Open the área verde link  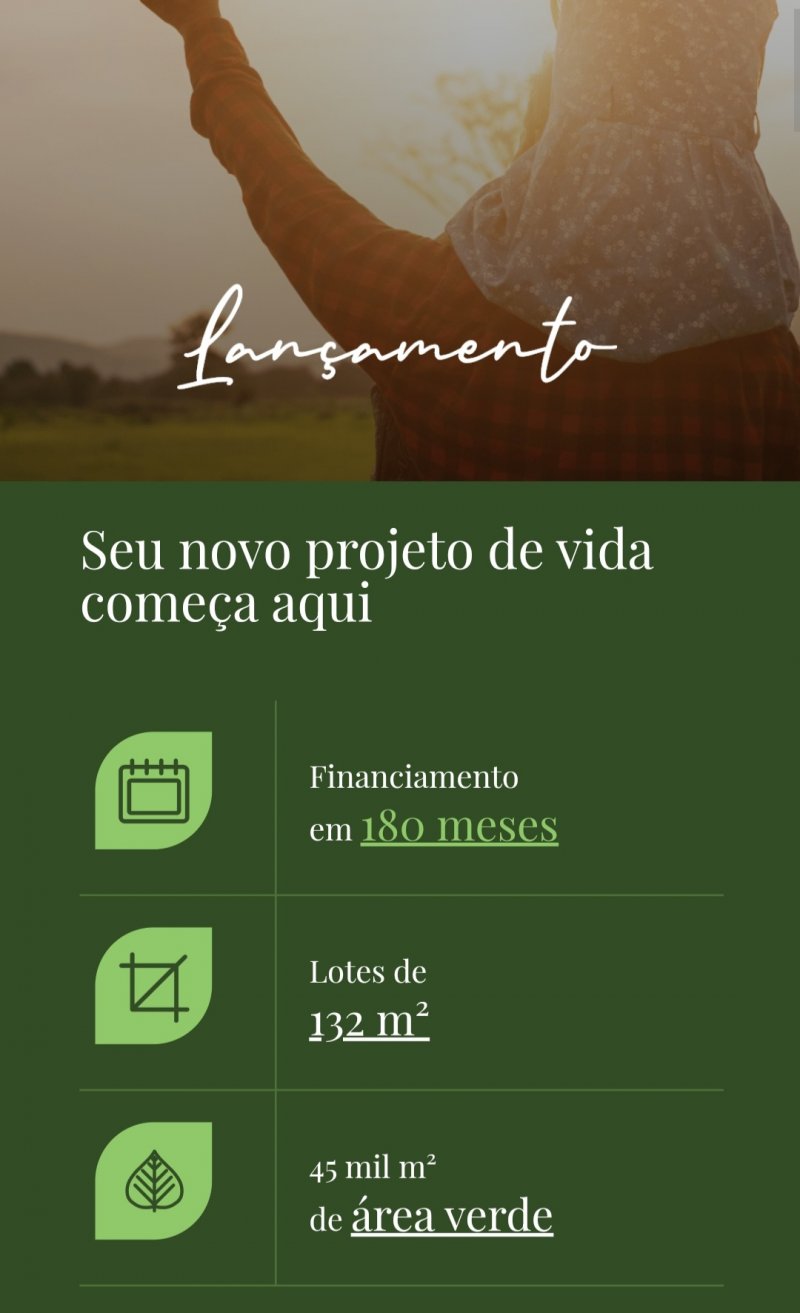click(452, 1216)
